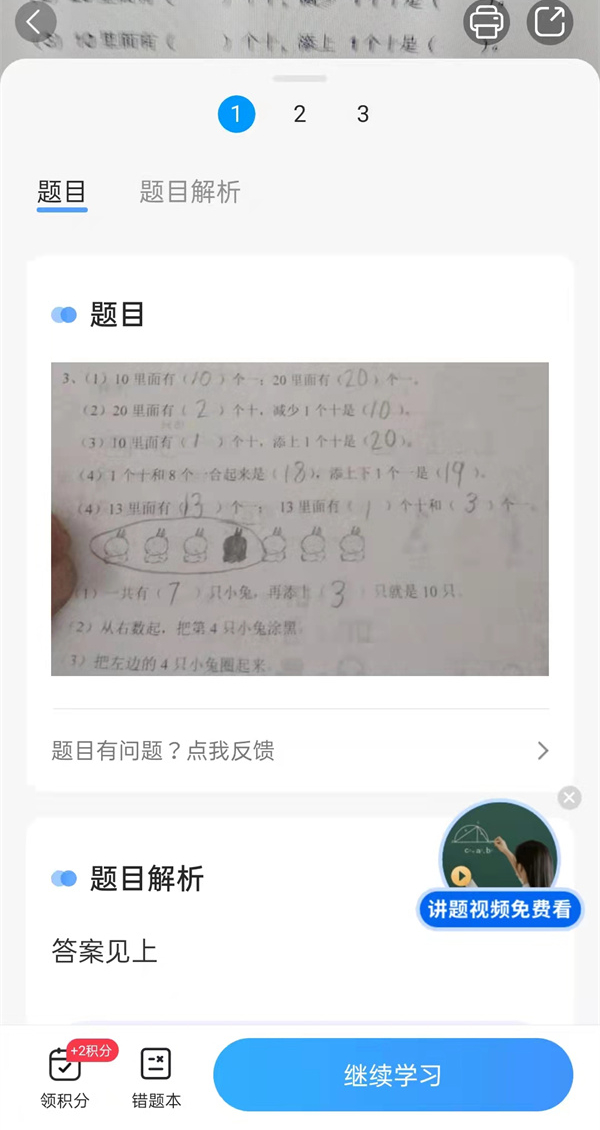Tap the printer icon
The width and height of the screenshot is (600, 1130).
[x=487, y=22]
